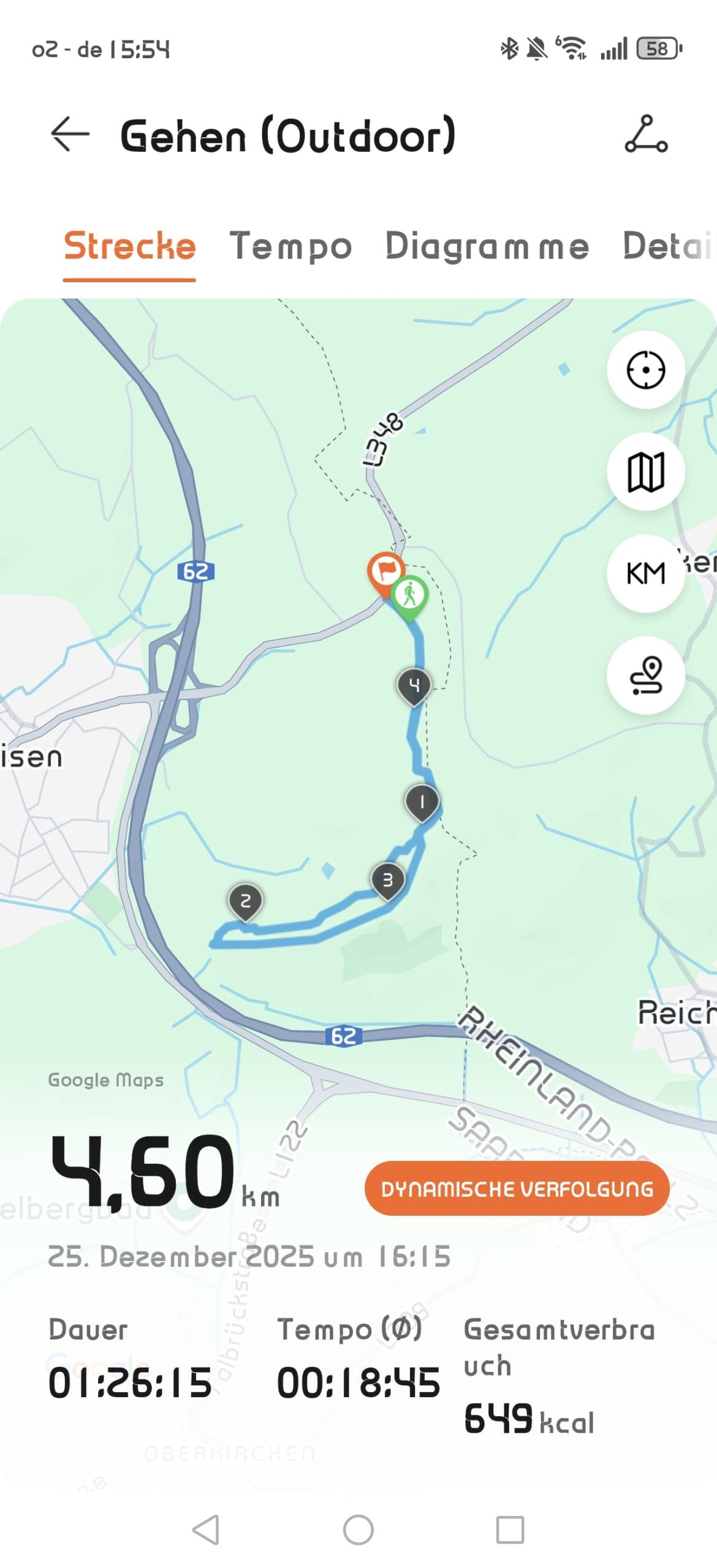Viewport: 717px width, 1568px height.
Task: Toggle kilometer markers with the KM button
Action: click(645, 573)
